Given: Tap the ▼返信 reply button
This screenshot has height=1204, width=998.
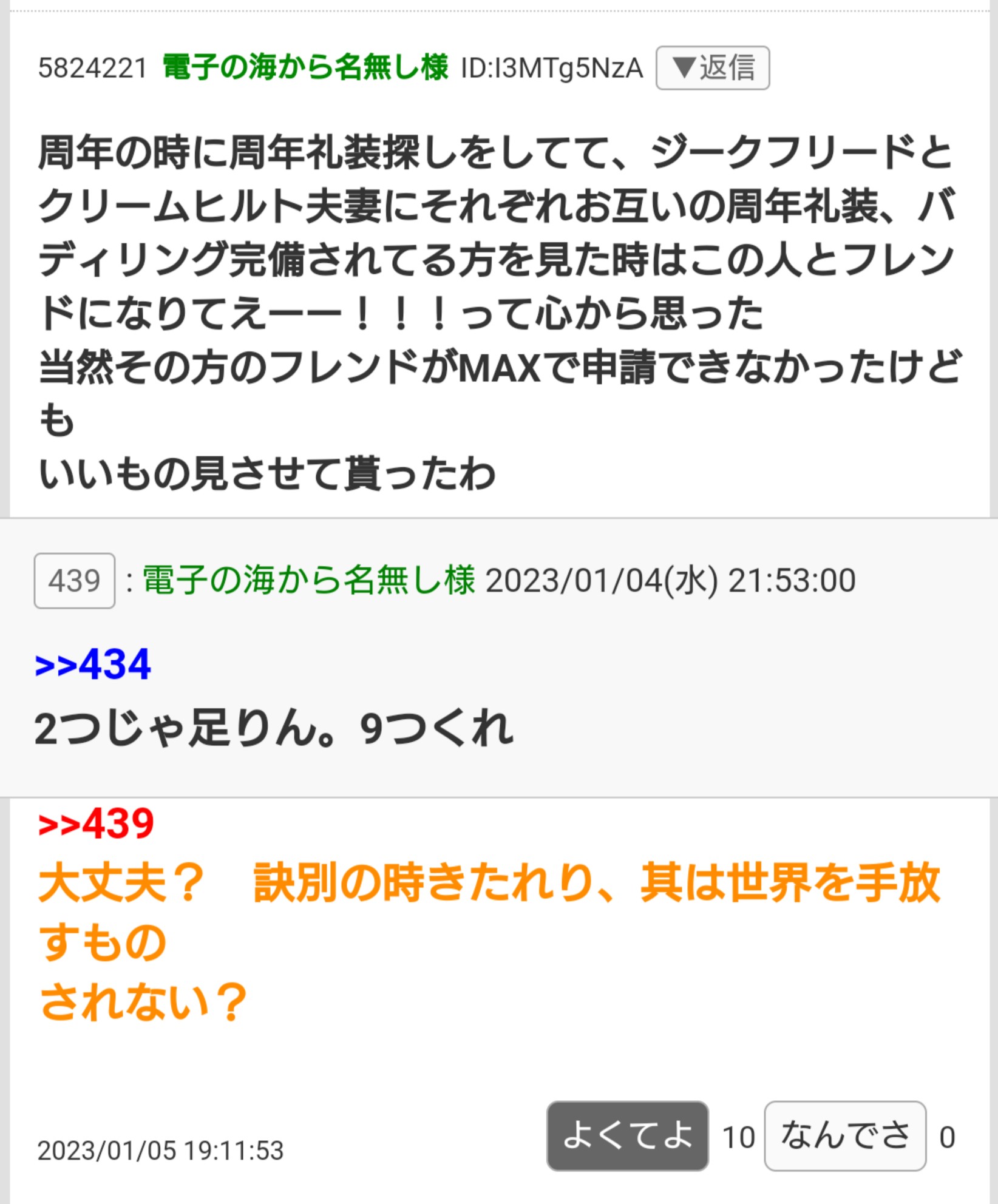Looking at the screenshot, I should pos(712,68).
